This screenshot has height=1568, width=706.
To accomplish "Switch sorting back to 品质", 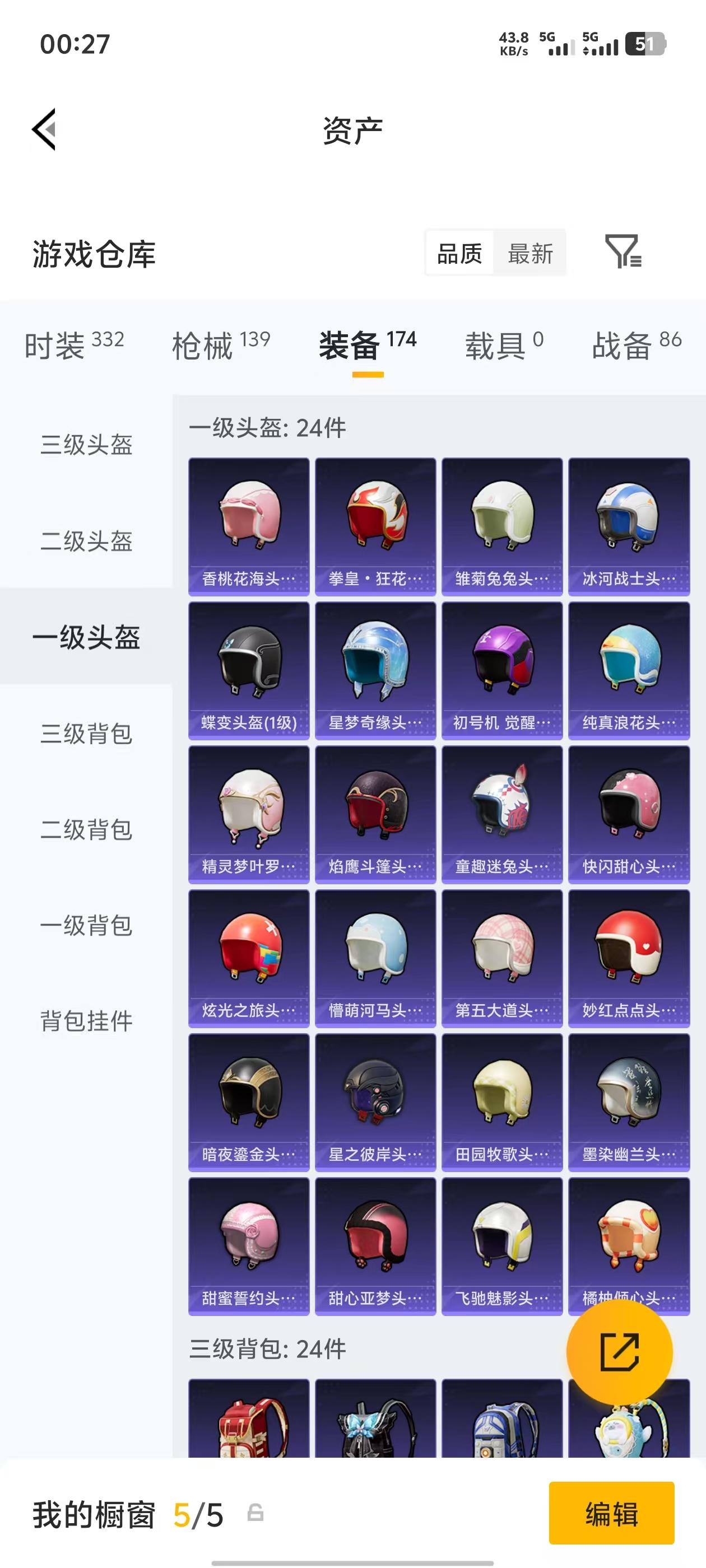I will click(x=460, y=254).
